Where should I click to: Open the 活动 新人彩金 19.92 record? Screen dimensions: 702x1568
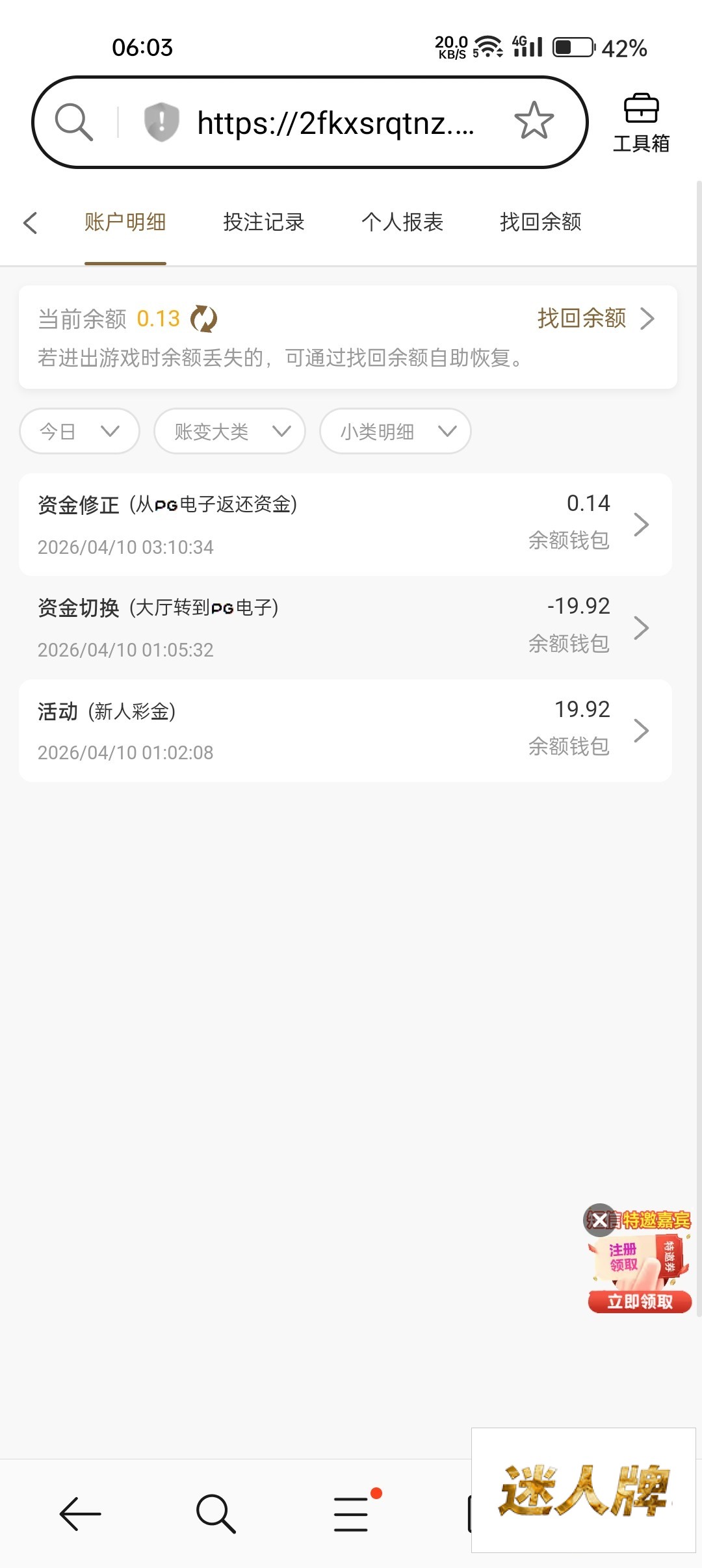pos(345,731)
